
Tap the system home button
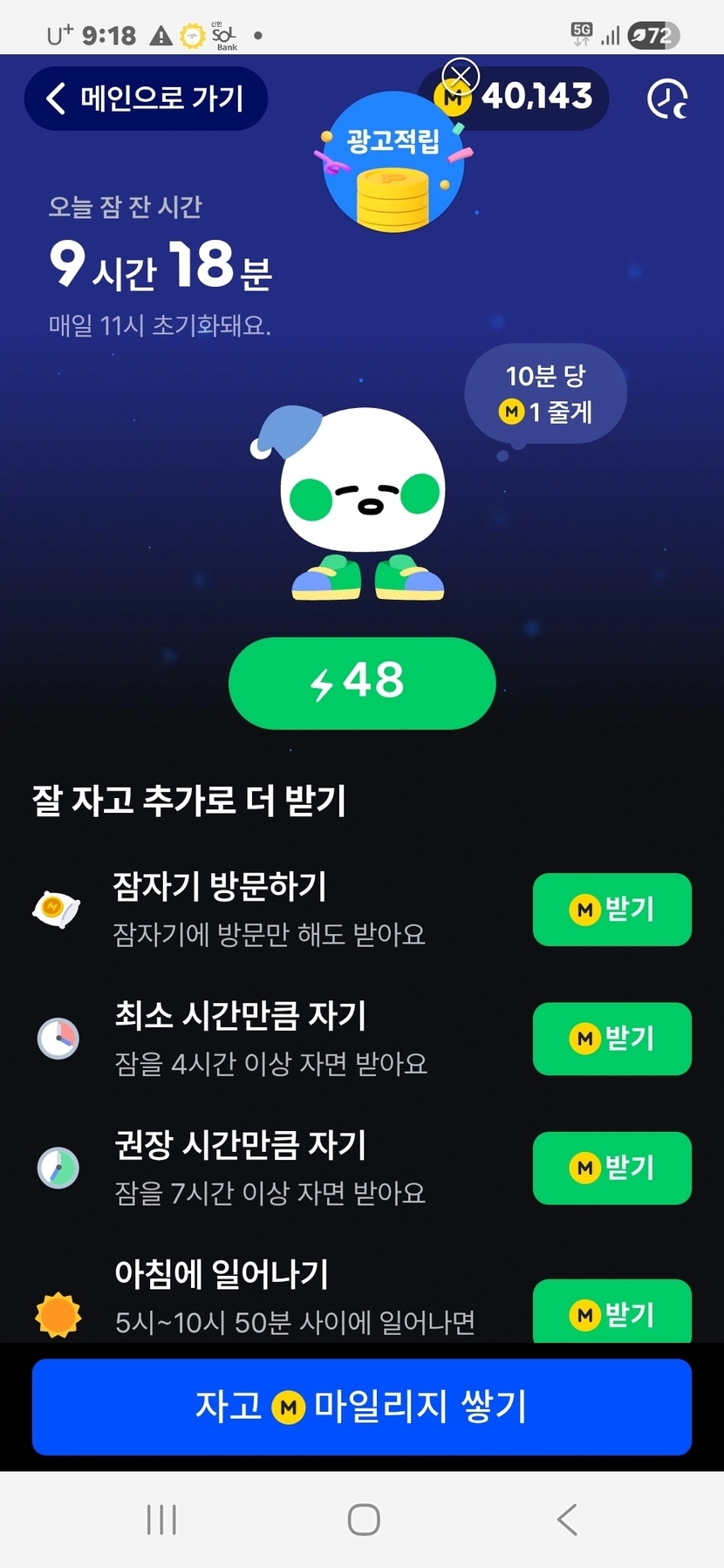coord(363,1519)
